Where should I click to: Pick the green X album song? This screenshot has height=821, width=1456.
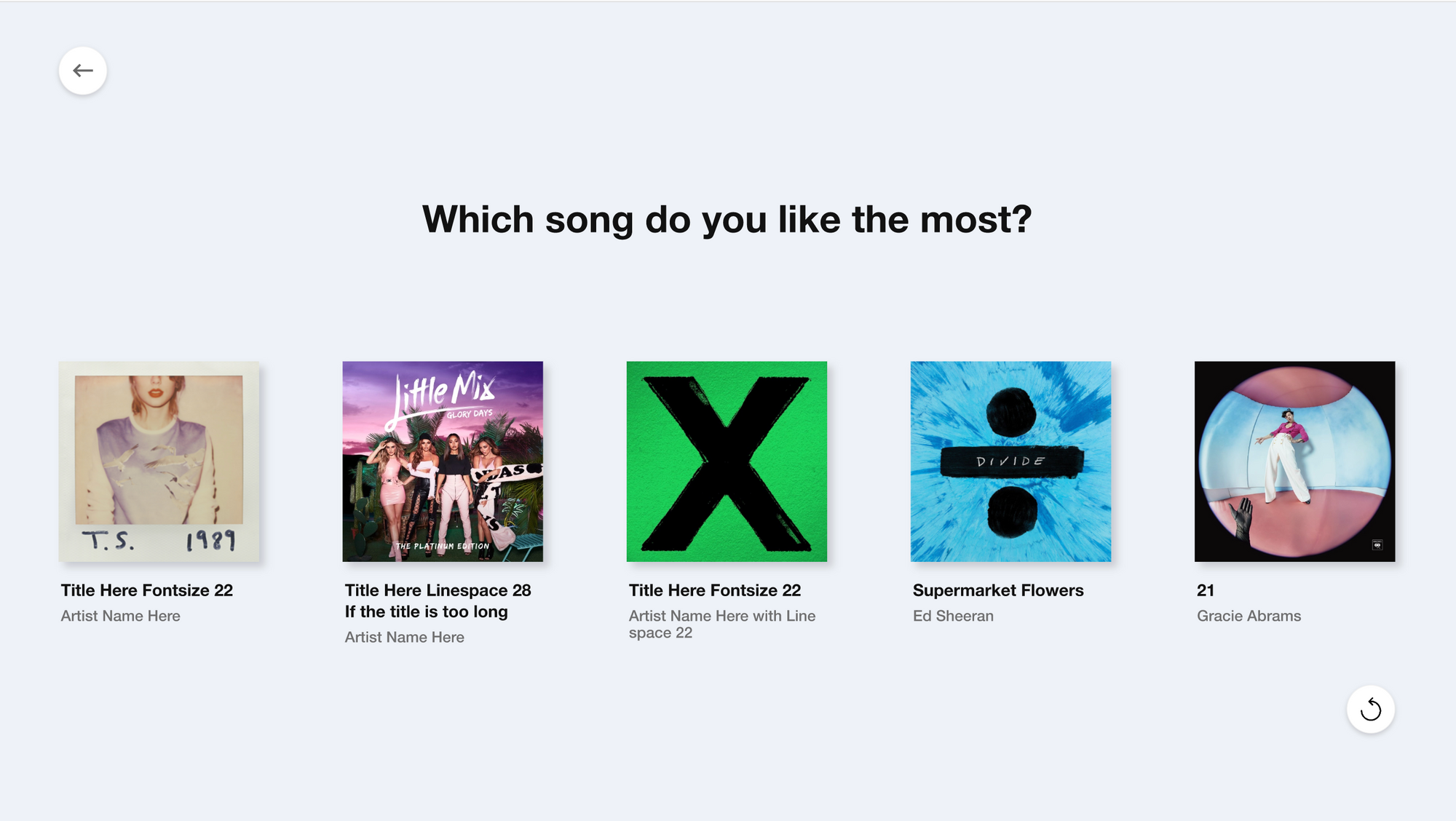point(727,461)
